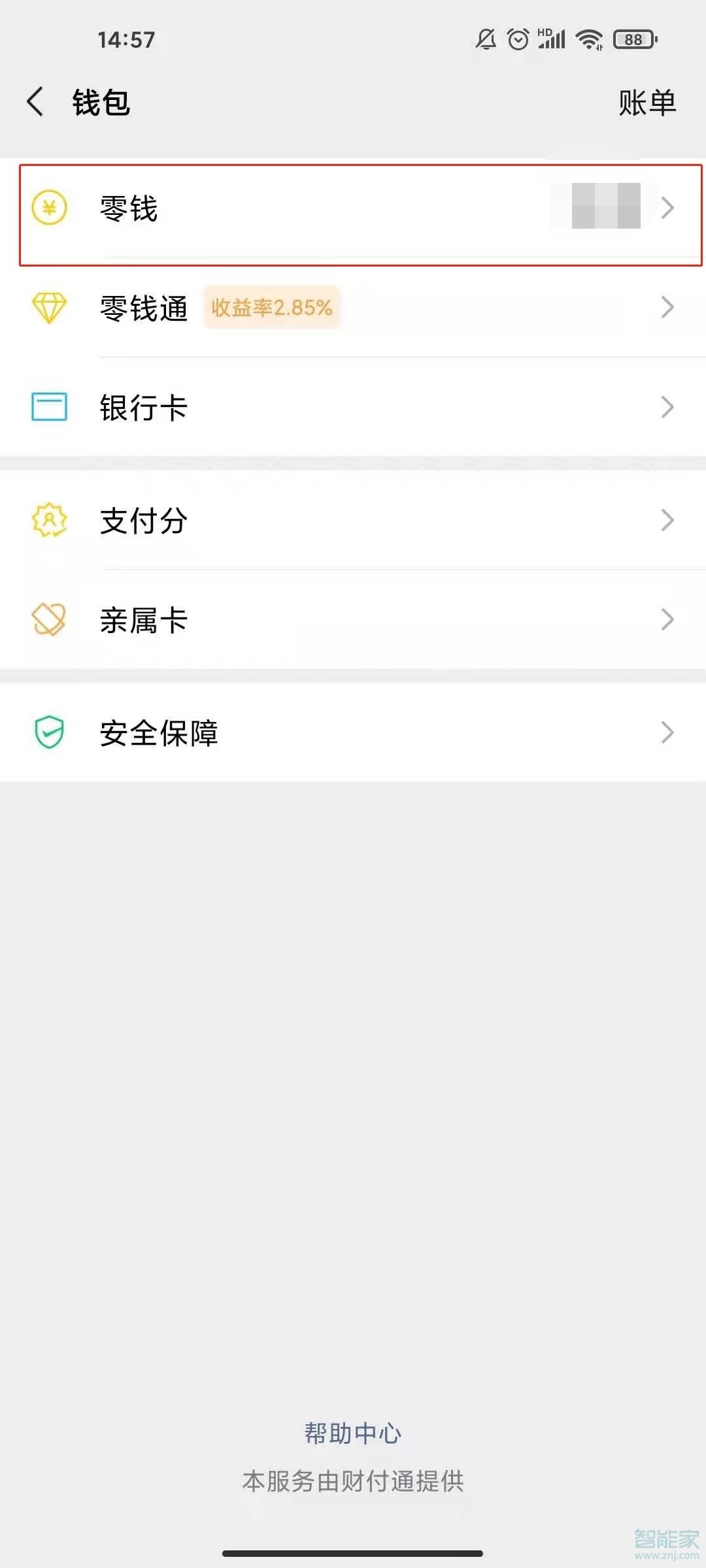Select the 钱包 title header

pos(101,103)
